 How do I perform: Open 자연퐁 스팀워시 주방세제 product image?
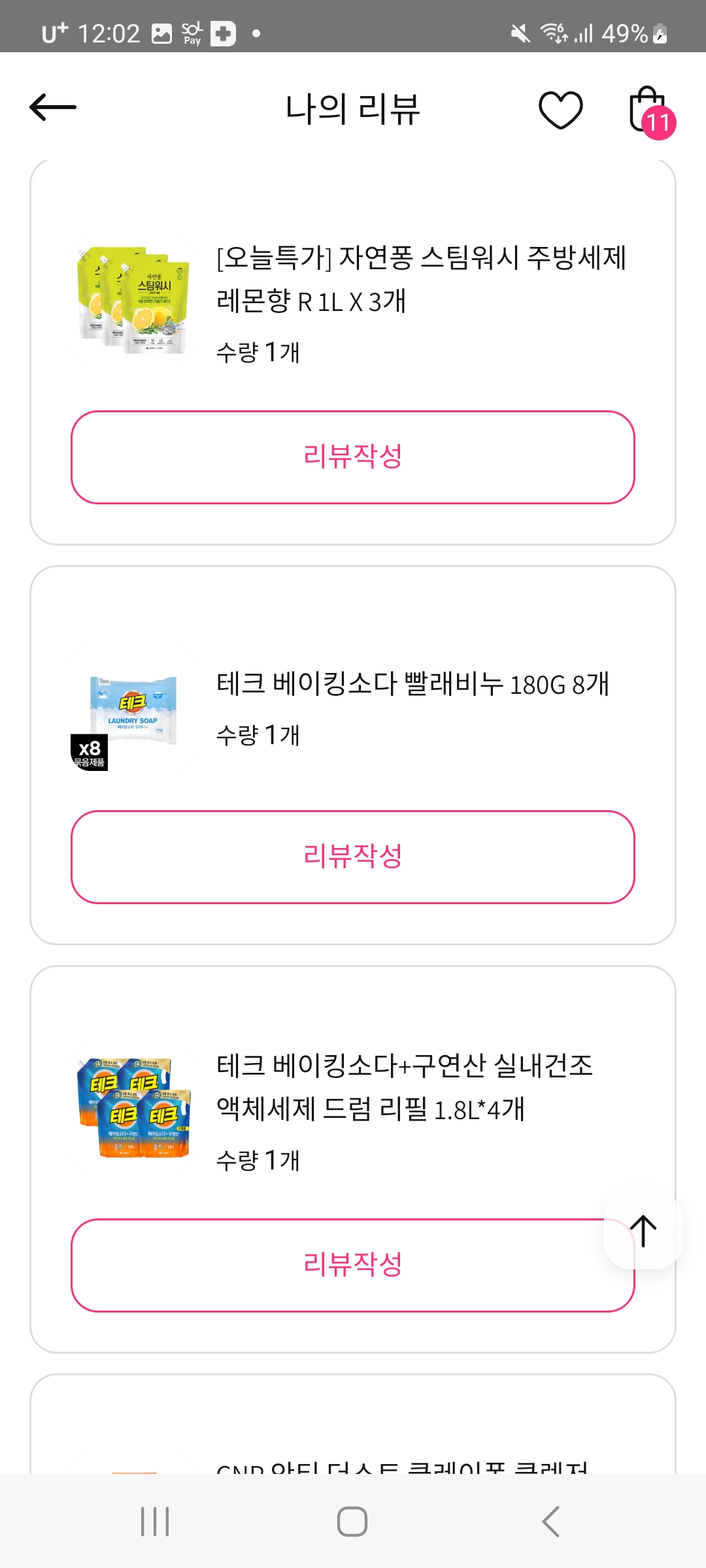point(133,301)
